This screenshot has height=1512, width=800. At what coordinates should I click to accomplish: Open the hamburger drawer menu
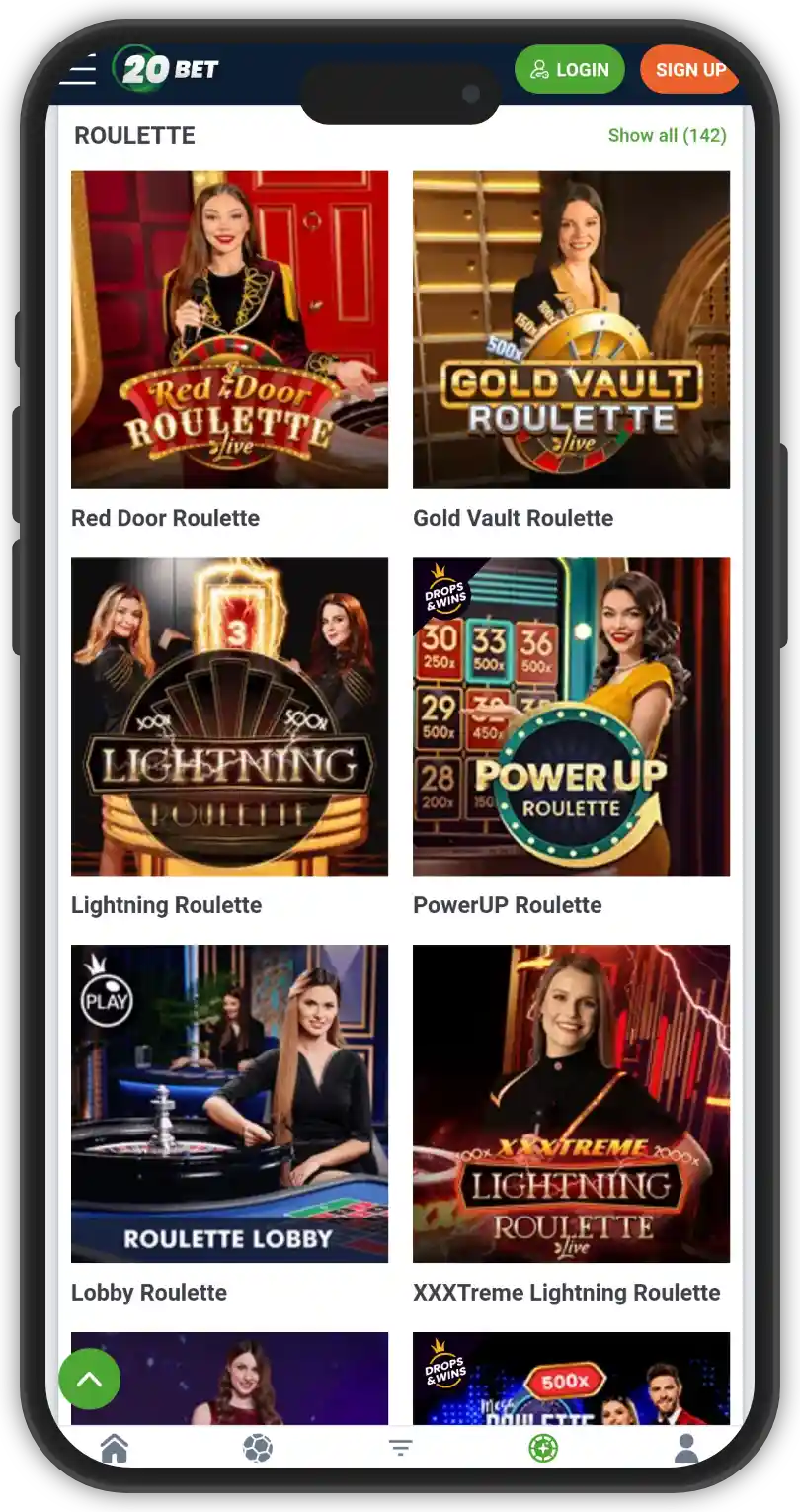78,70
